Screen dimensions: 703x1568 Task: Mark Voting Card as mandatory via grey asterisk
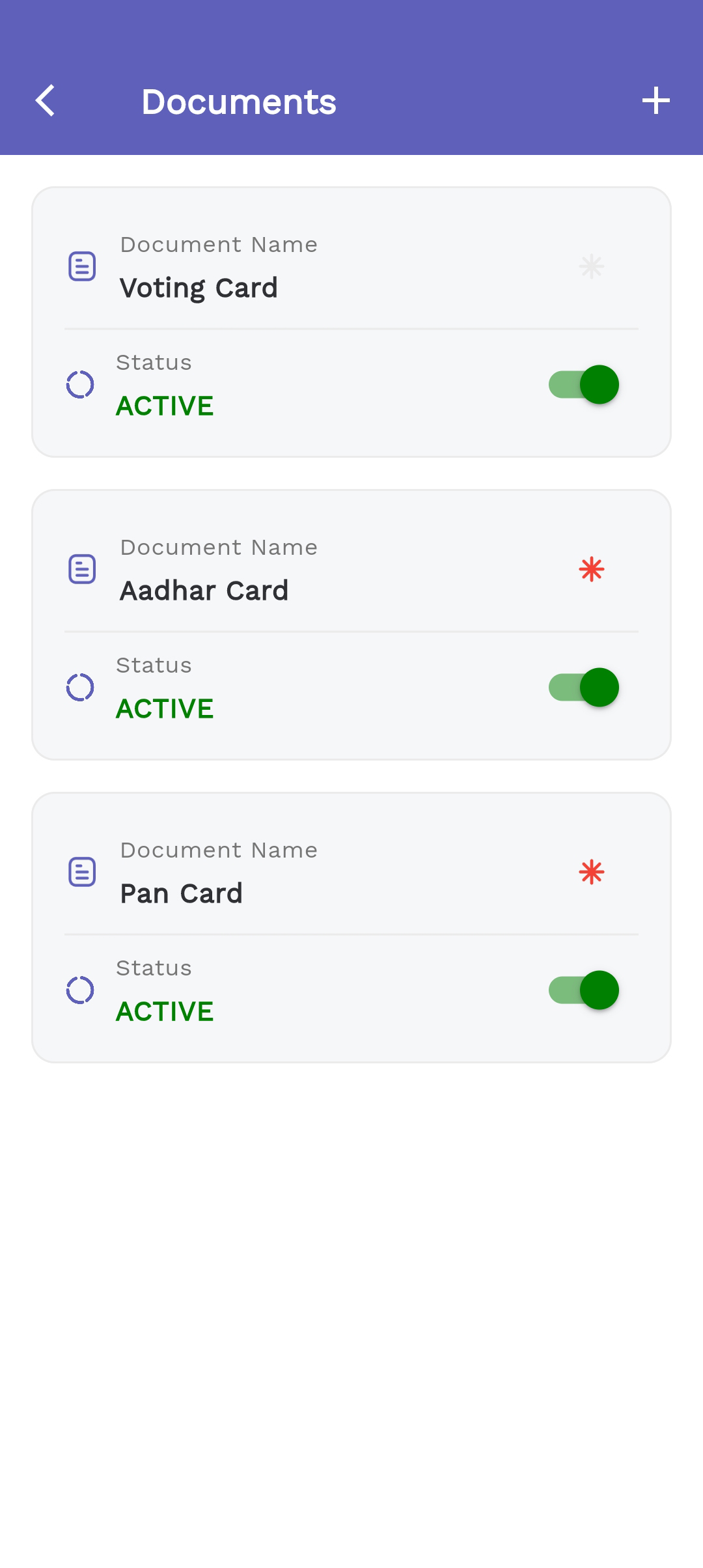point(592,267)
